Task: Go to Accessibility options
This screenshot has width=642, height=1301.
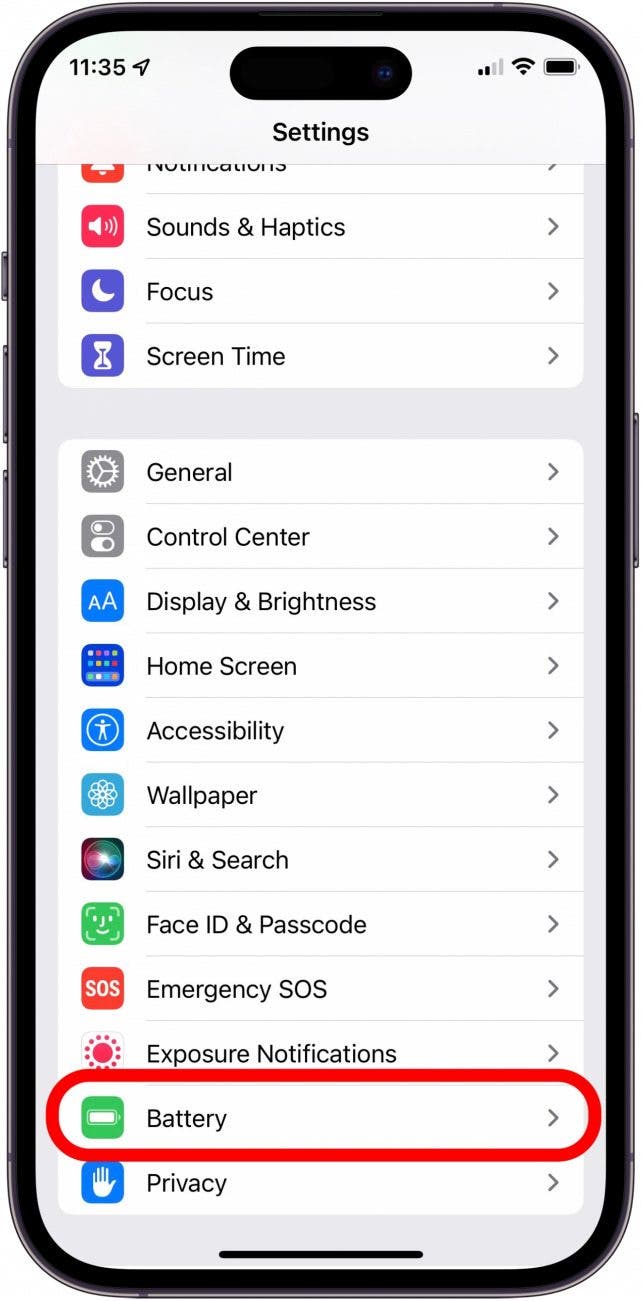Action: click(x=320, y=731)
